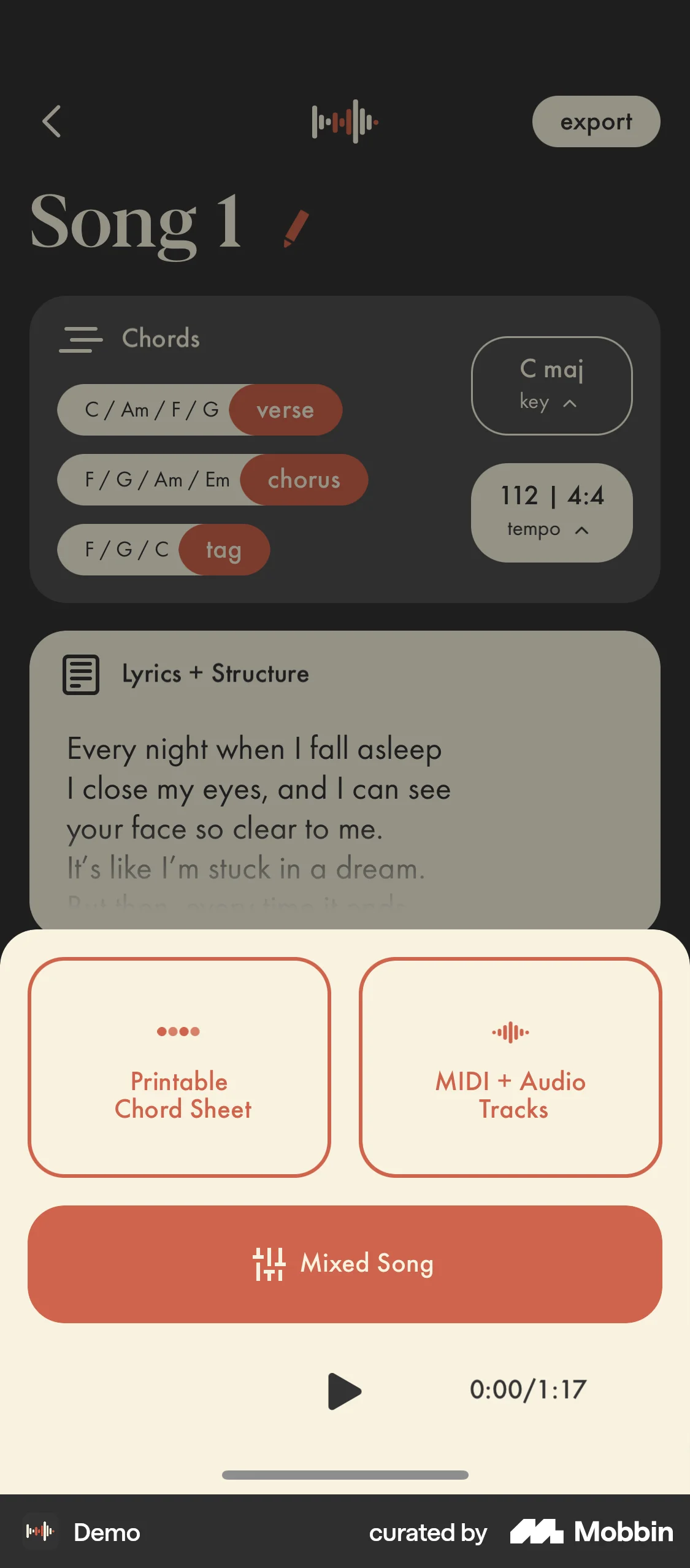690x1568 pixels.
Task: Select the tag chord progression chip
Action: (163, 550)
